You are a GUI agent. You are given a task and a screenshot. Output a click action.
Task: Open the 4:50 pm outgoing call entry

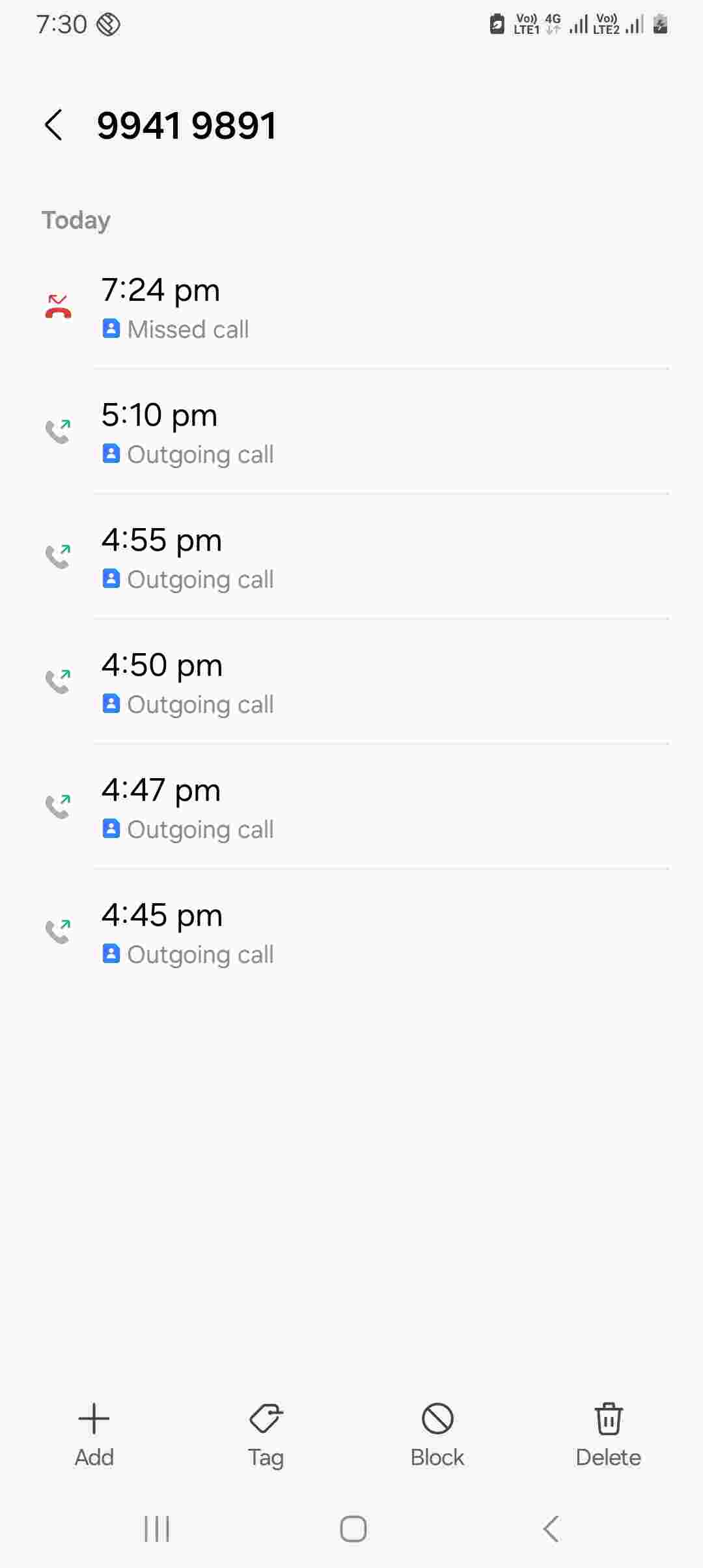(x=351, y=682)
